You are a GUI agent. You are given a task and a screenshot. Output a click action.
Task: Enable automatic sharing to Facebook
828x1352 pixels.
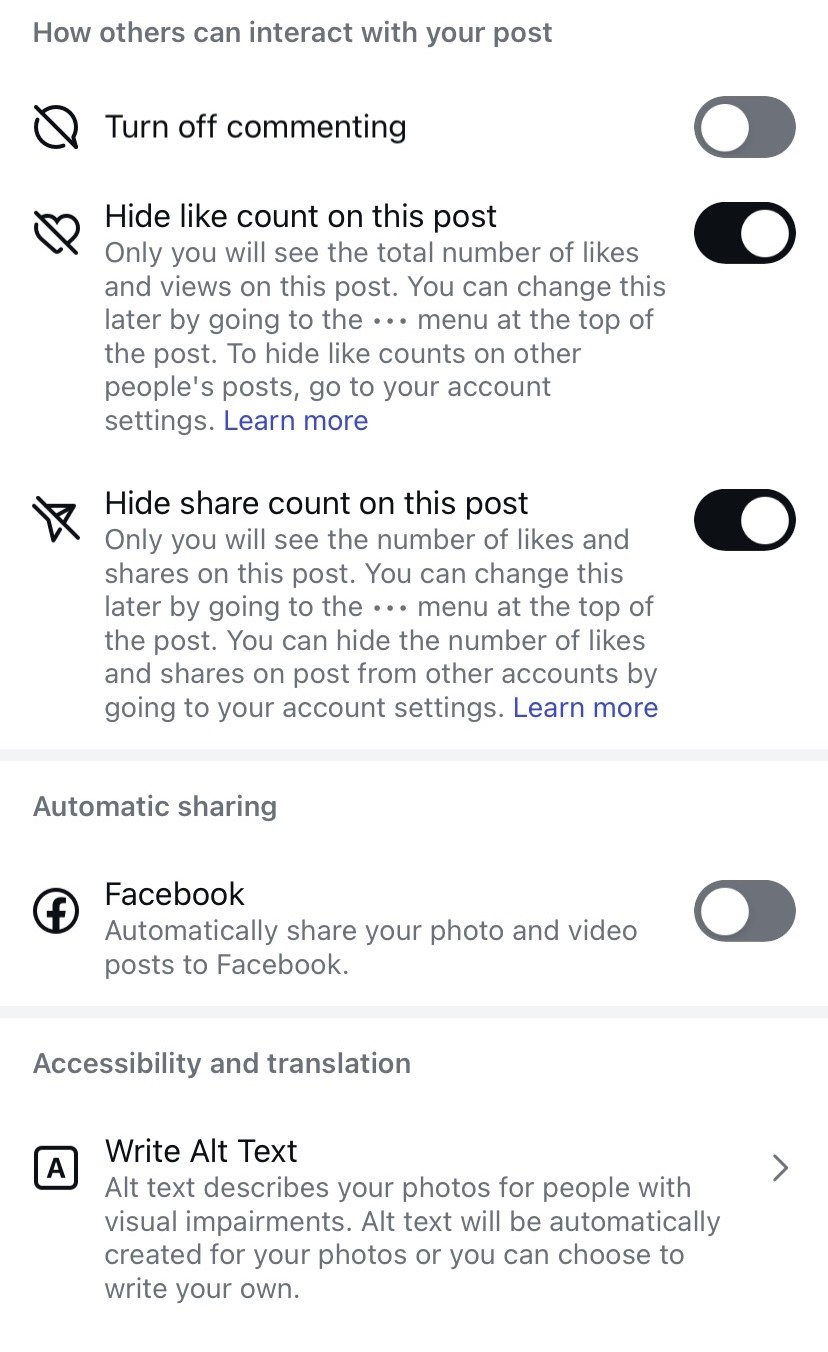pos(744,911)
